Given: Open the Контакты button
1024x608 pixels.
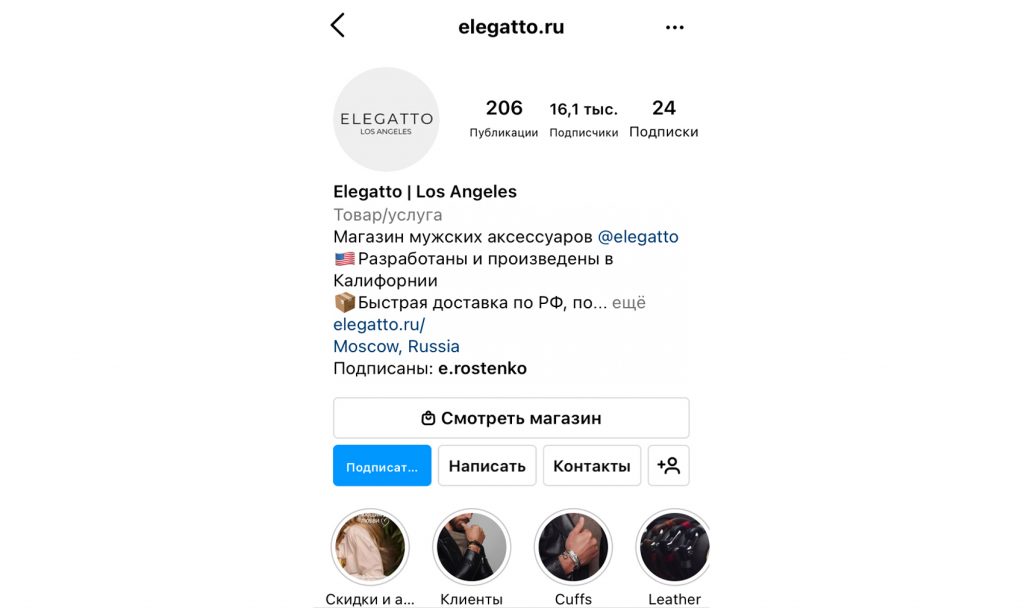Looking at the screenshot, I should pos(592,466).
